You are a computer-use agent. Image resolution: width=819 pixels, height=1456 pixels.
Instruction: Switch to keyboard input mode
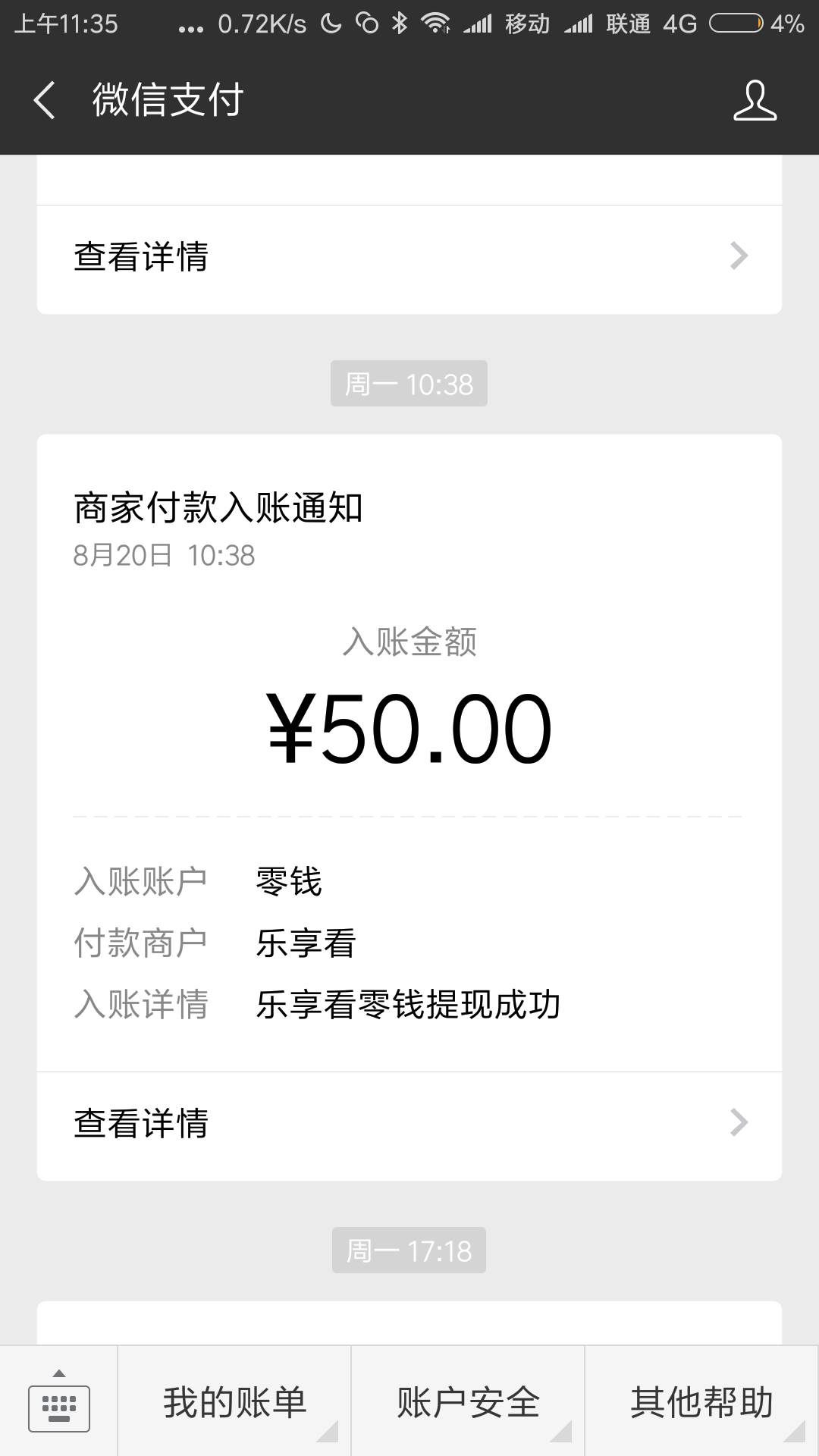point(59,1401)
